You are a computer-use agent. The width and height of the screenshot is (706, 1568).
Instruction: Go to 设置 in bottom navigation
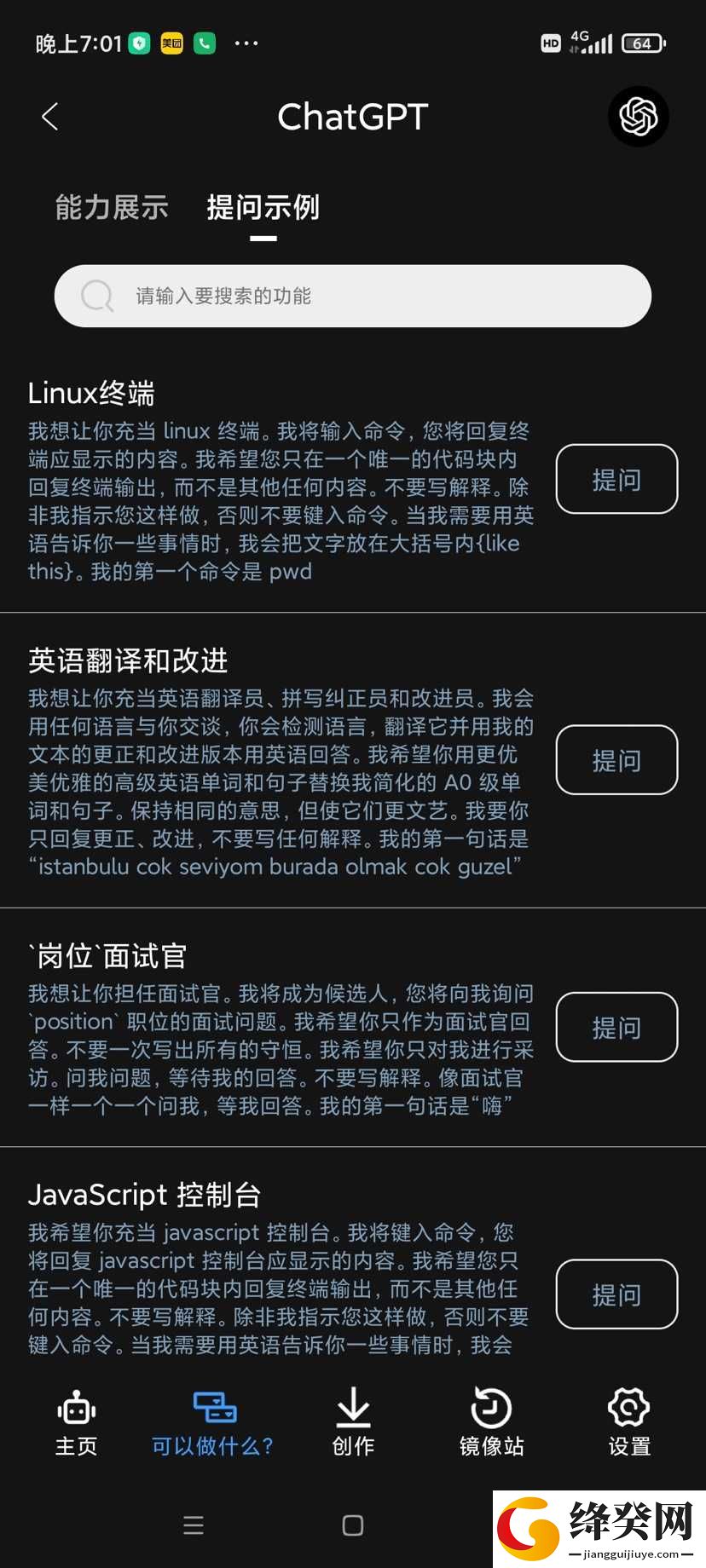point(629,1423)
